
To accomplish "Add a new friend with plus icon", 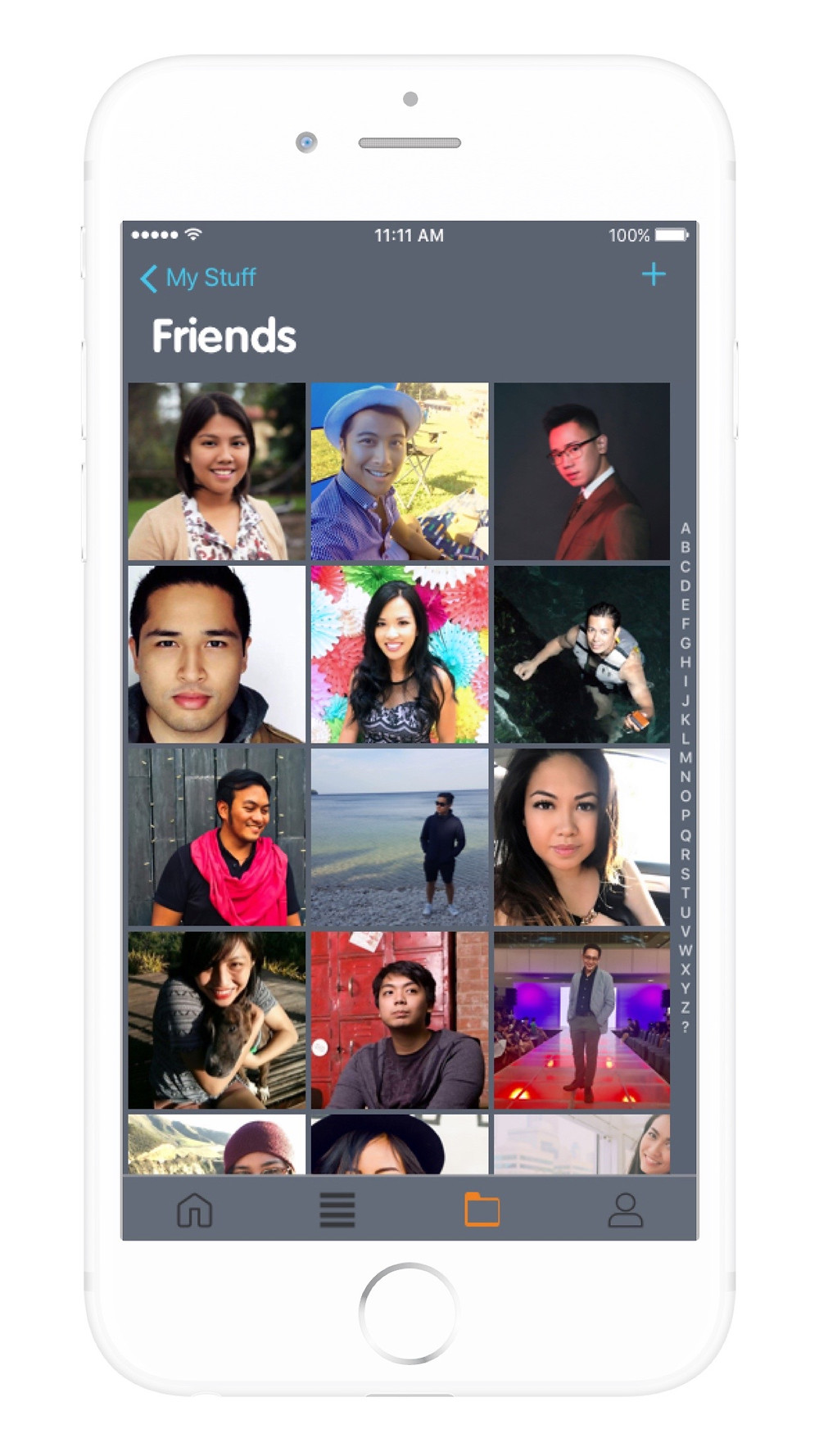I will (653, 274).
